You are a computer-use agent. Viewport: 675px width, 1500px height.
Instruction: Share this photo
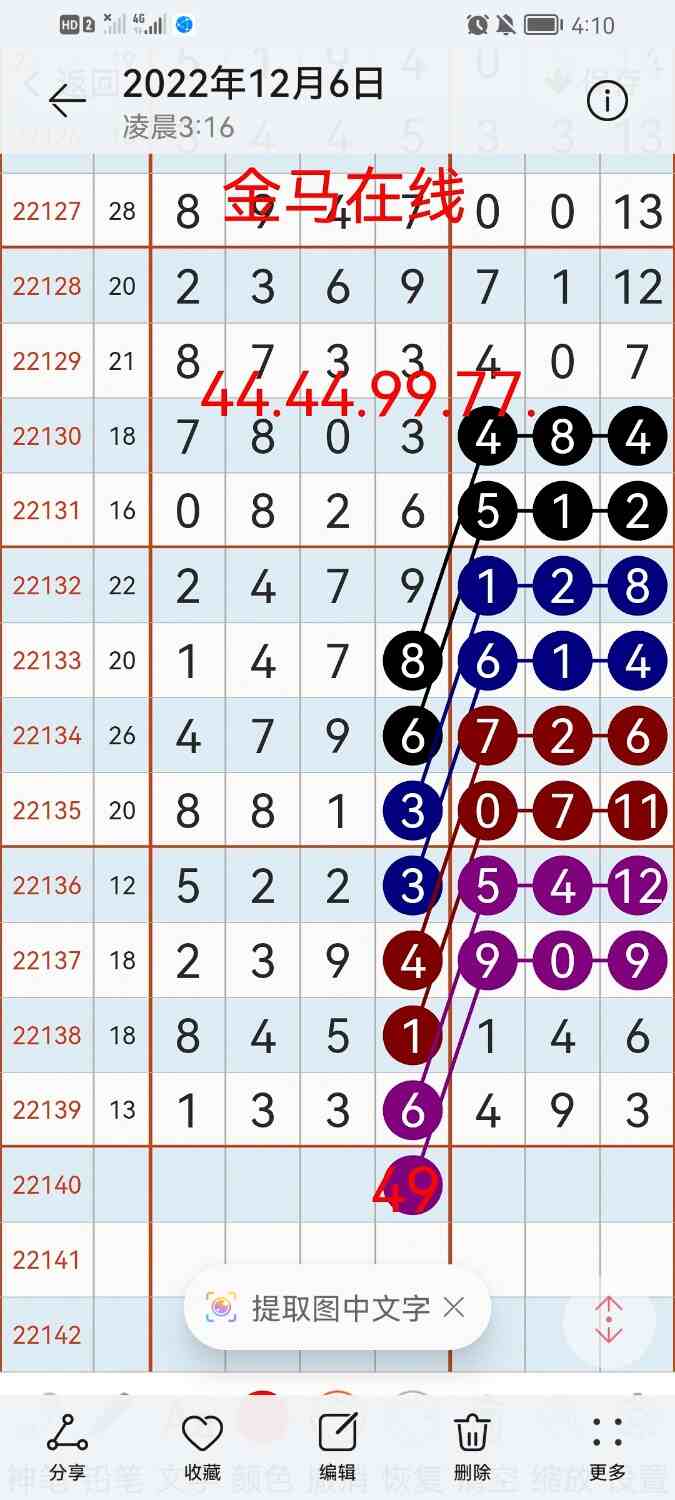67,1446
